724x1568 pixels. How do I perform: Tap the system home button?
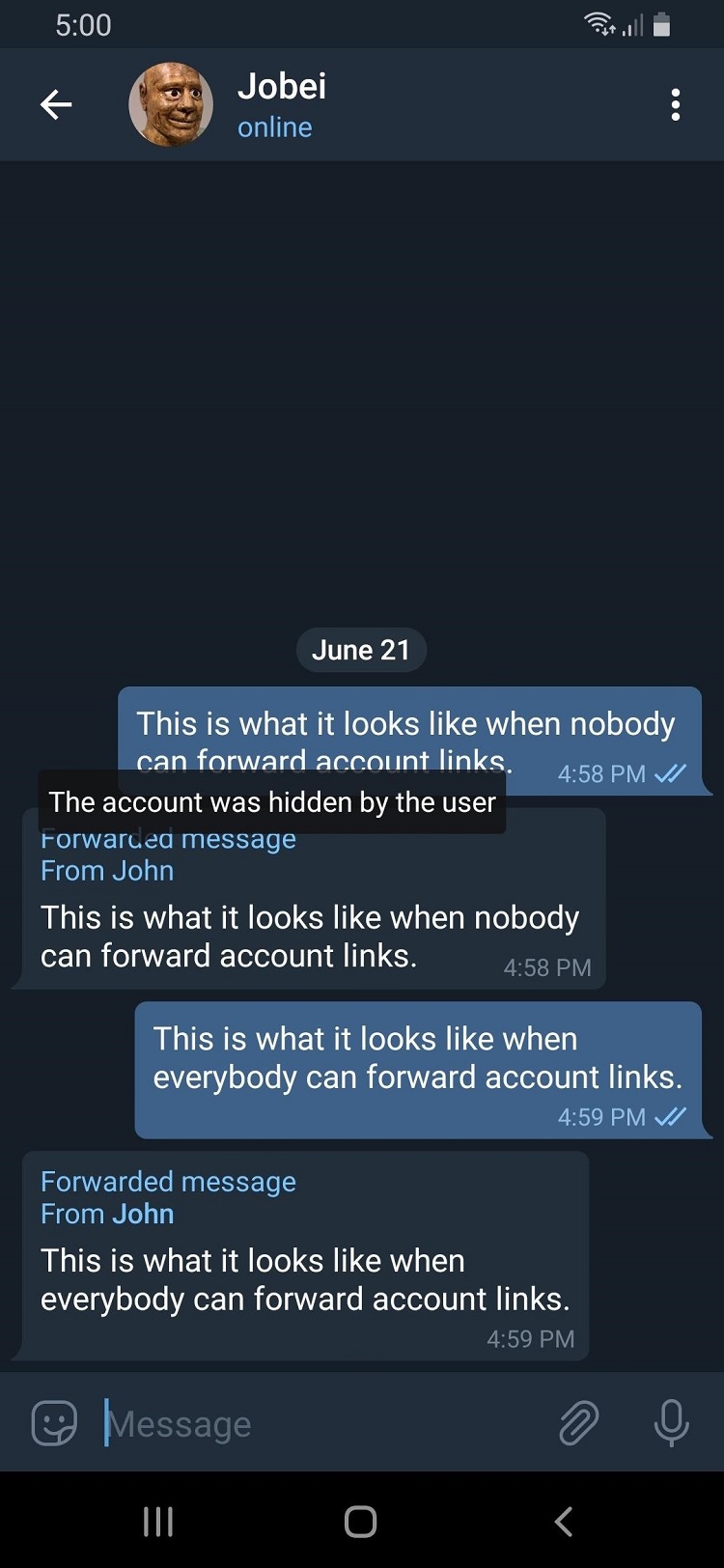[x=360, y=1522]
